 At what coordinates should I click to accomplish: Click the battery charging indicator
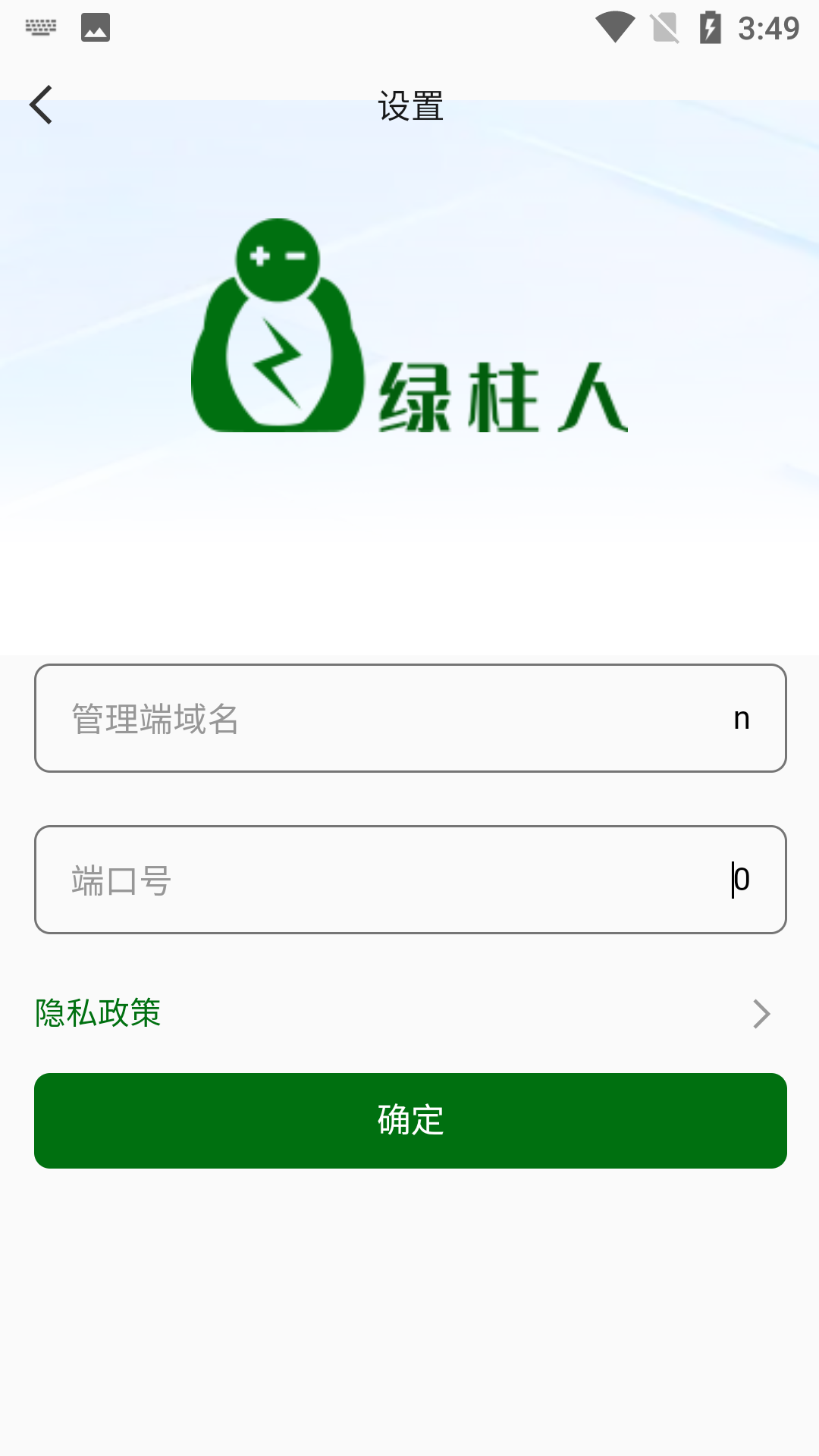click(709, 25)
